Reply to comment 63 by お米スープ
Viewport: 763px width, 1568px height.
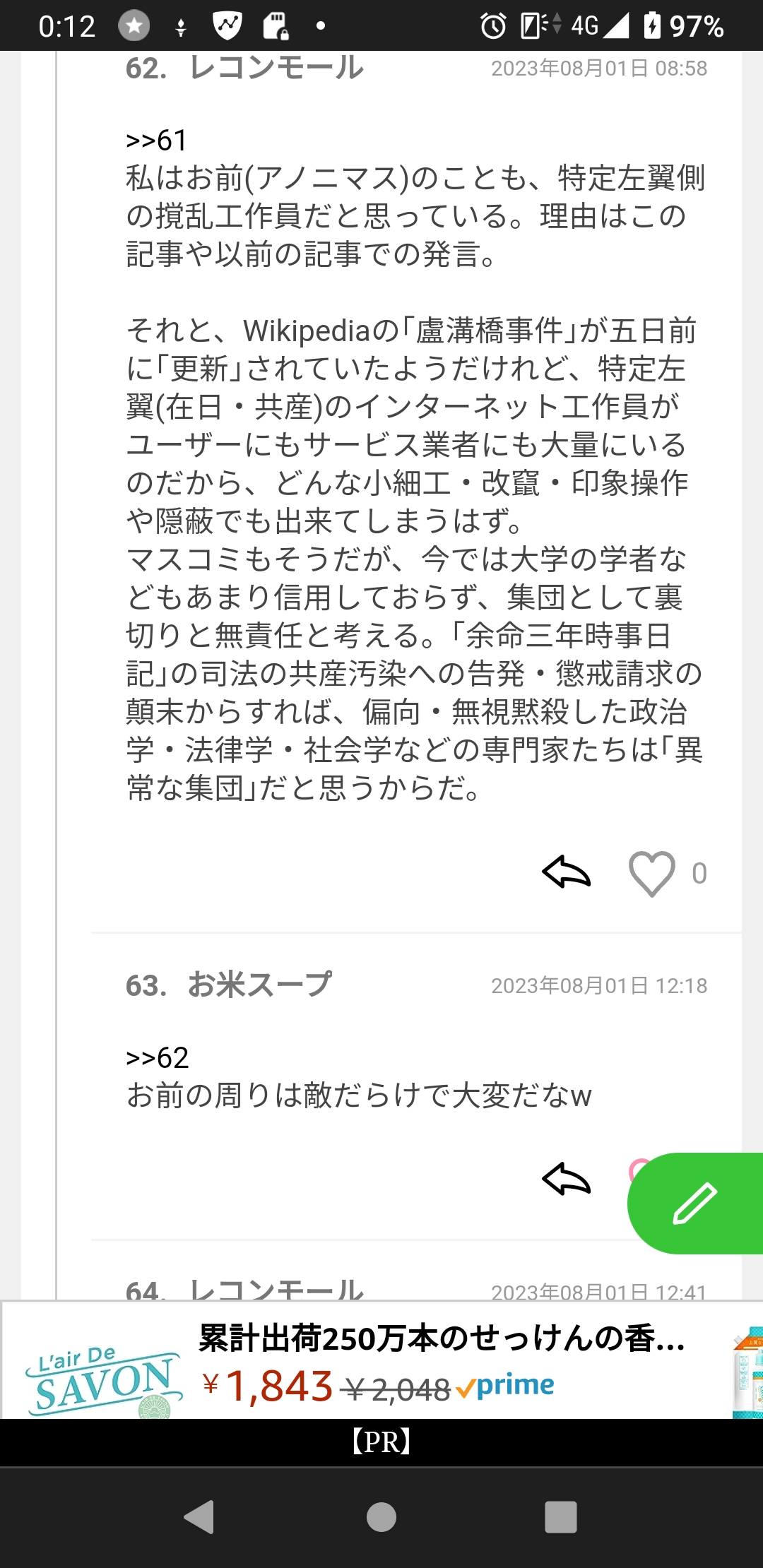click(566, 1179)
